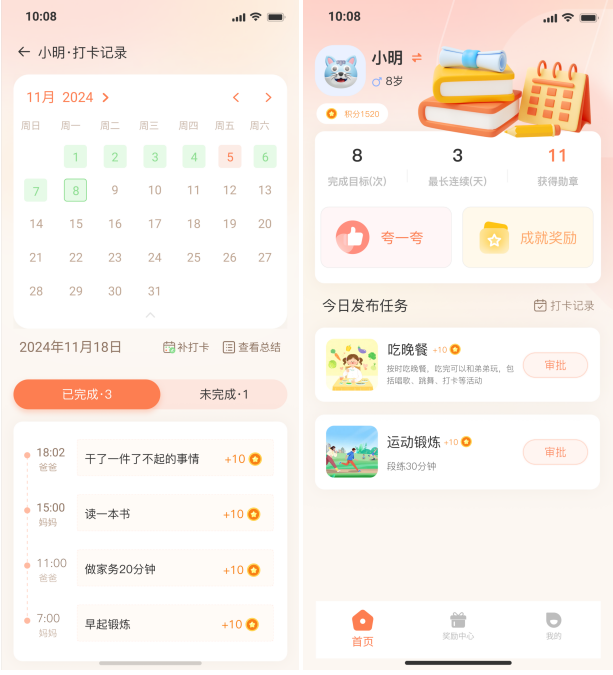Collapse the calendar with the chevron
The width and height of the screenshot is (613, 675).
point(150,314)
